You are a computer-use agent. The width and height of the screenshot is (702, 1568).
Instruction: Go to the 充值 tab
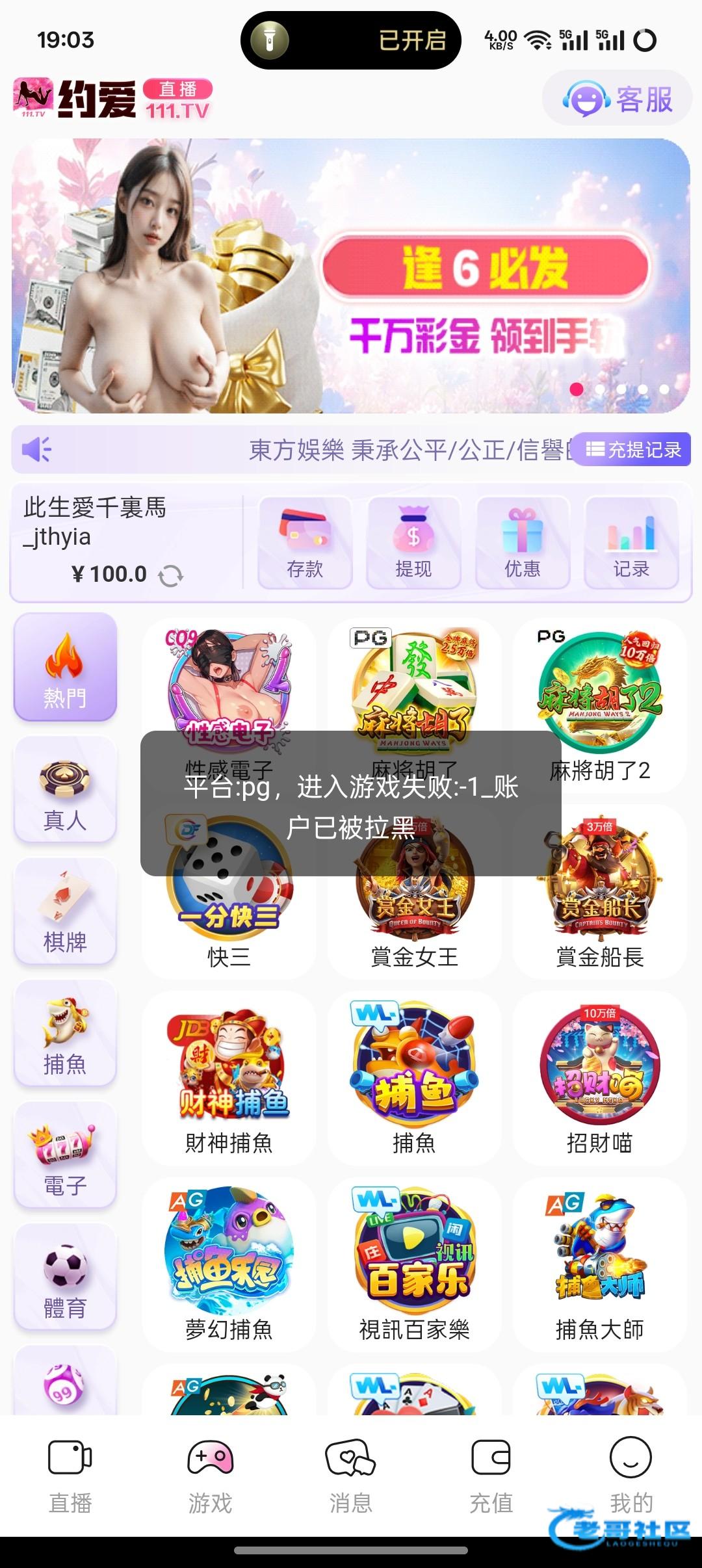[x=491, y=1476]
